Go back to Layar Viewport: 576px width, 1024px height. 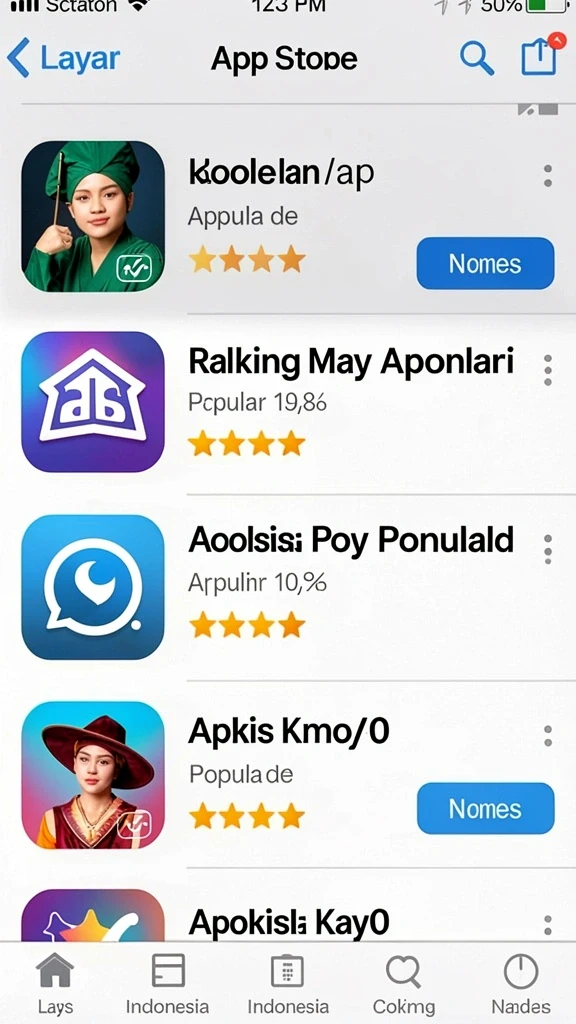pyautogui.click(x=63, y=58)
